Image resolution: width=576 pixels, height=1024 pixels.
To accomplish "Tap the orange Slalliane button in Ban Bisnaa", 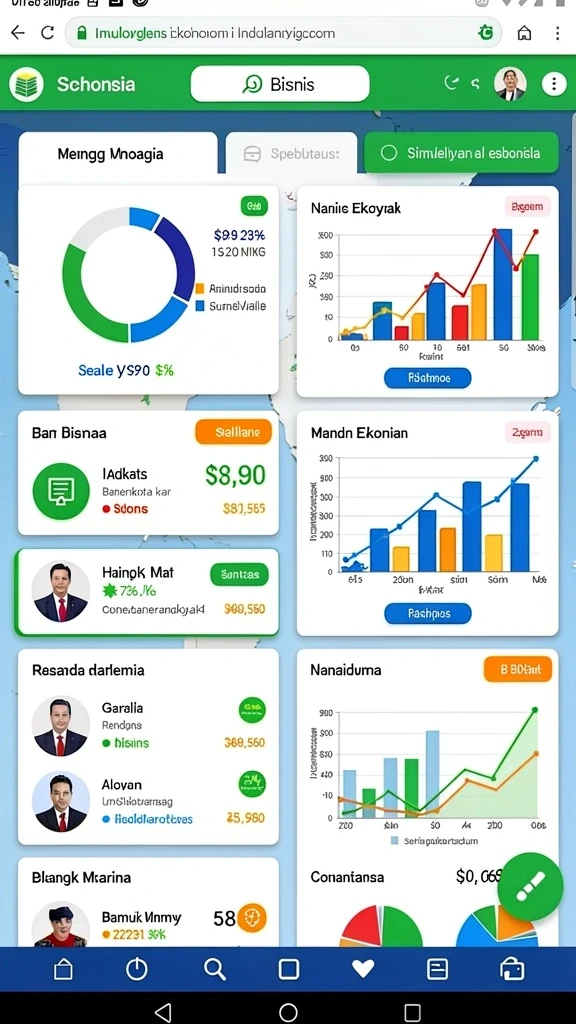I will click(233, 432).
